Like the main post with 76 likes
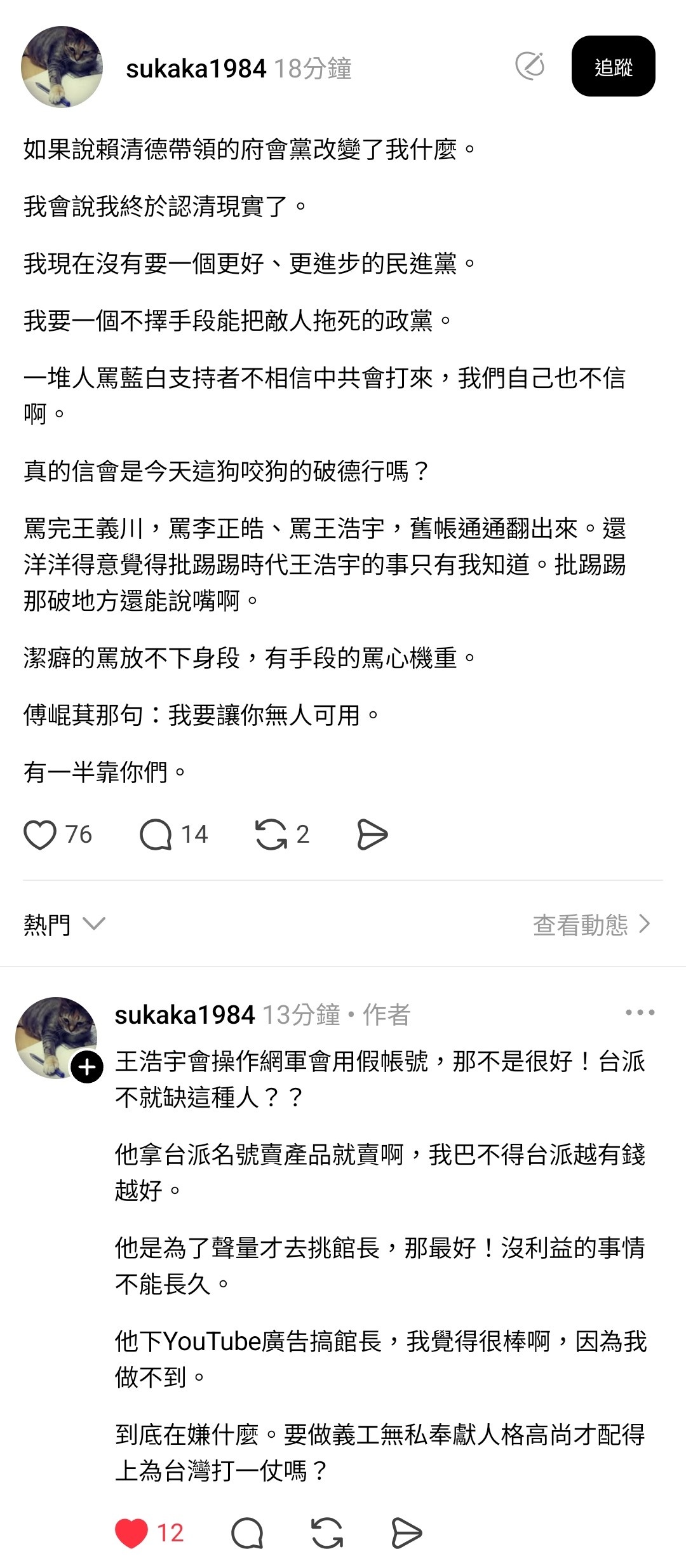Image resolution: width=686 pixels, height=1568 pixels. [40, 834]
